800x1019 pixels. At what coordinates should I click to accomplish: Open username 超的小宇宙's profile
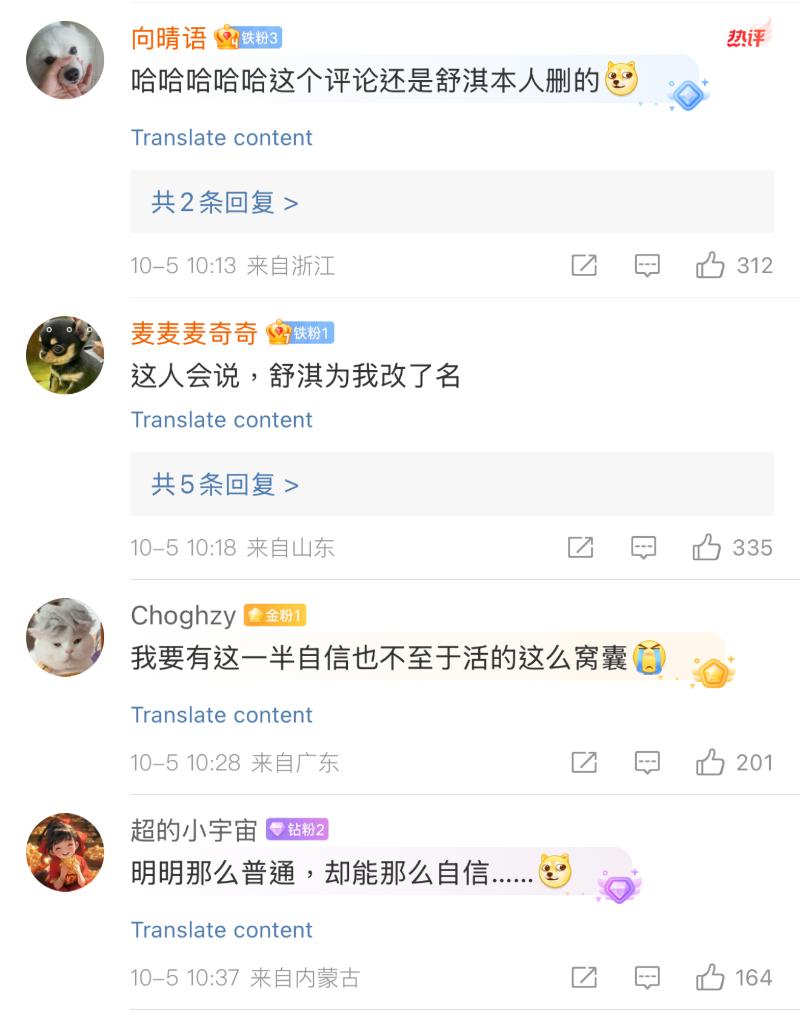tap(194, 829)
